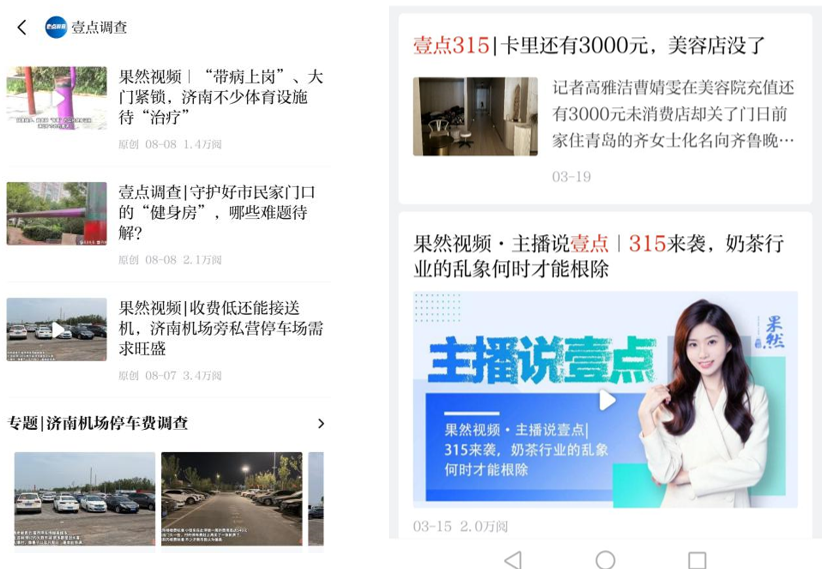Play the 主播说壹点 milk tea industry video
Image resolution: width=828 pixels, height=569 pixels.
tap(606, 400)
